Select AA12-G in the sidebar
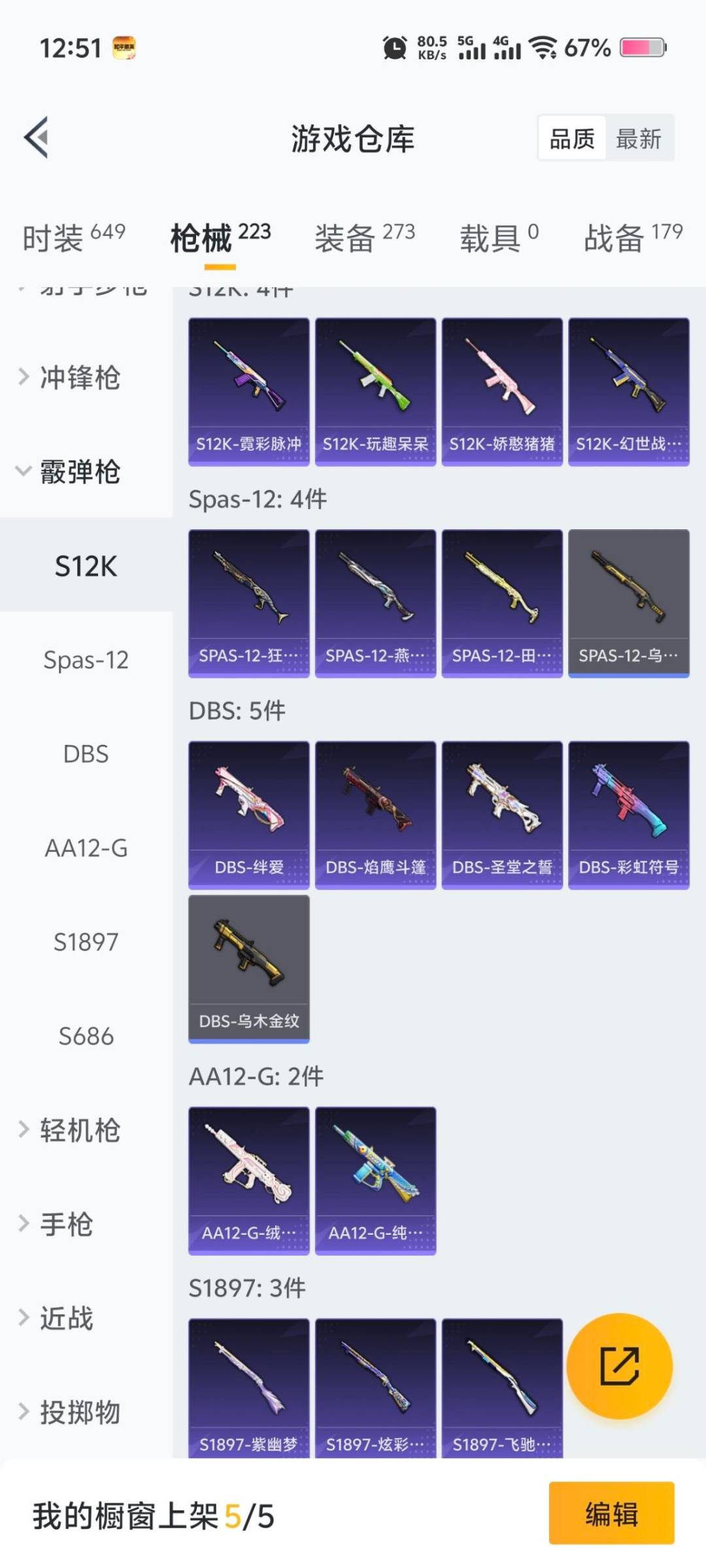Viewport: 706px width, 1568px height. click(x=86, y=848)
